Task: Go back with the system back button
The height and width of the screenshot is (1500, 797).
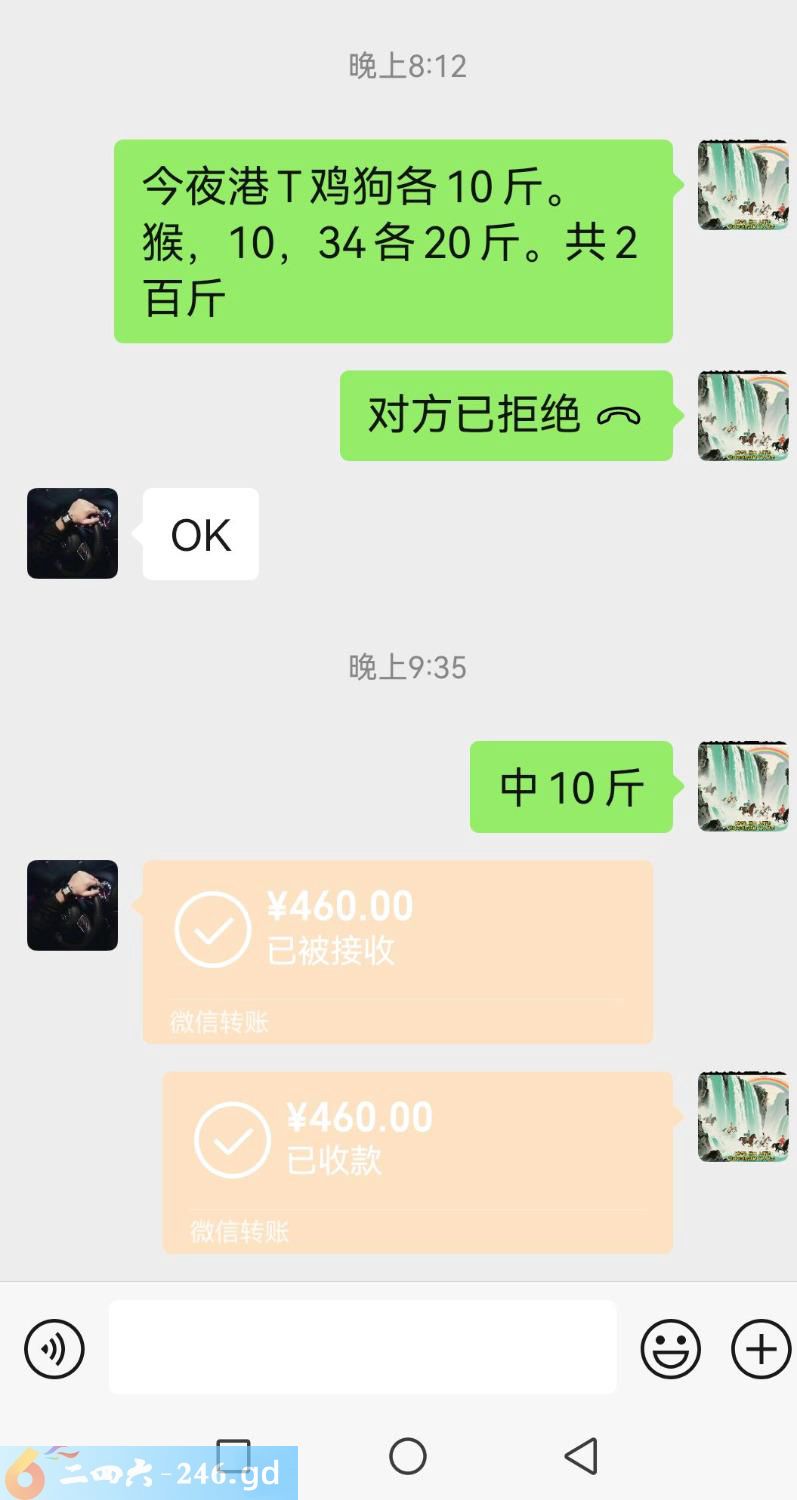Action: tap(581, 1456)
